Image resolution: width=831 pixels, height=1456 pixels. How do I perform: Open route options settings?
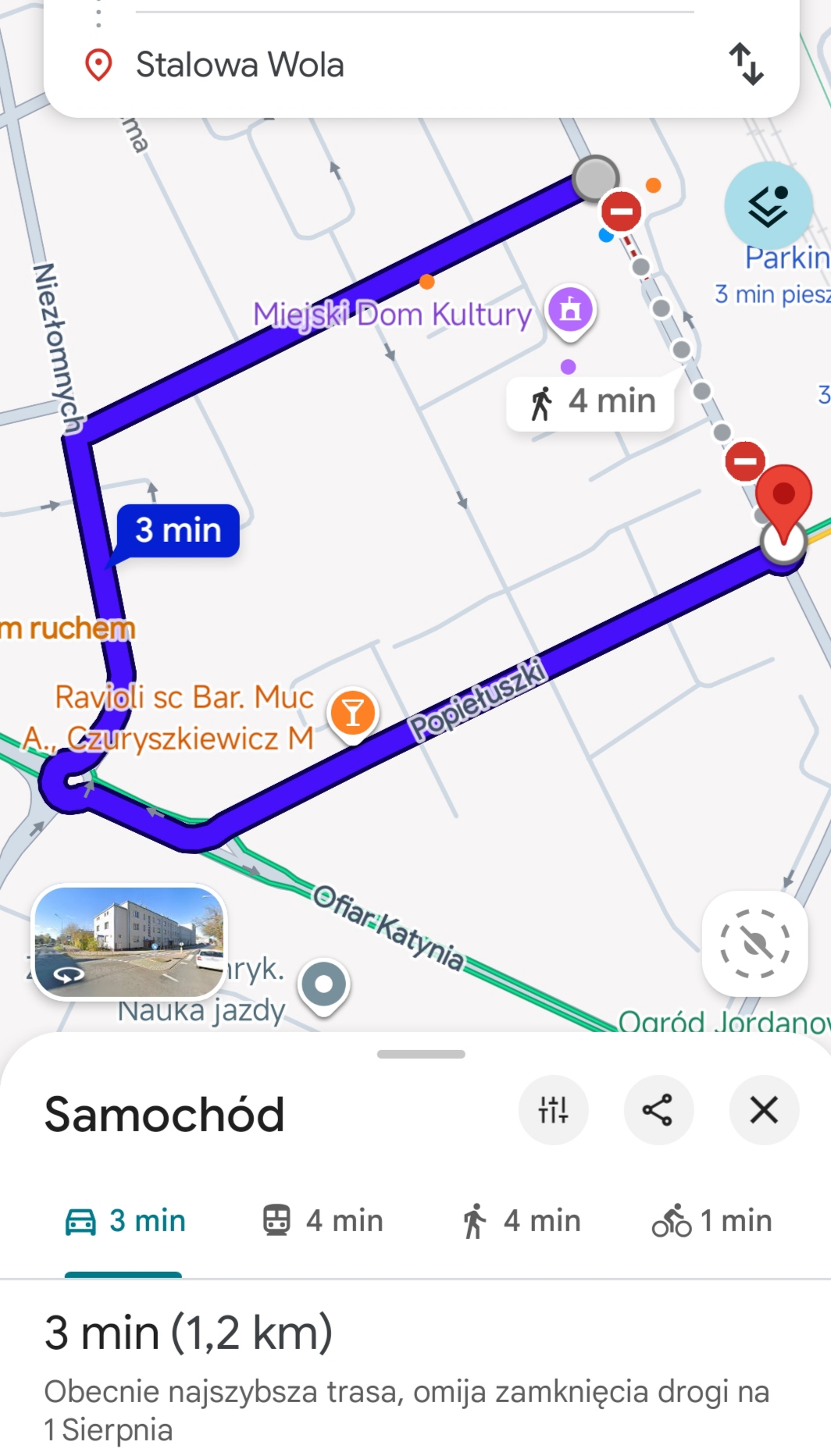pos(553,1109)
